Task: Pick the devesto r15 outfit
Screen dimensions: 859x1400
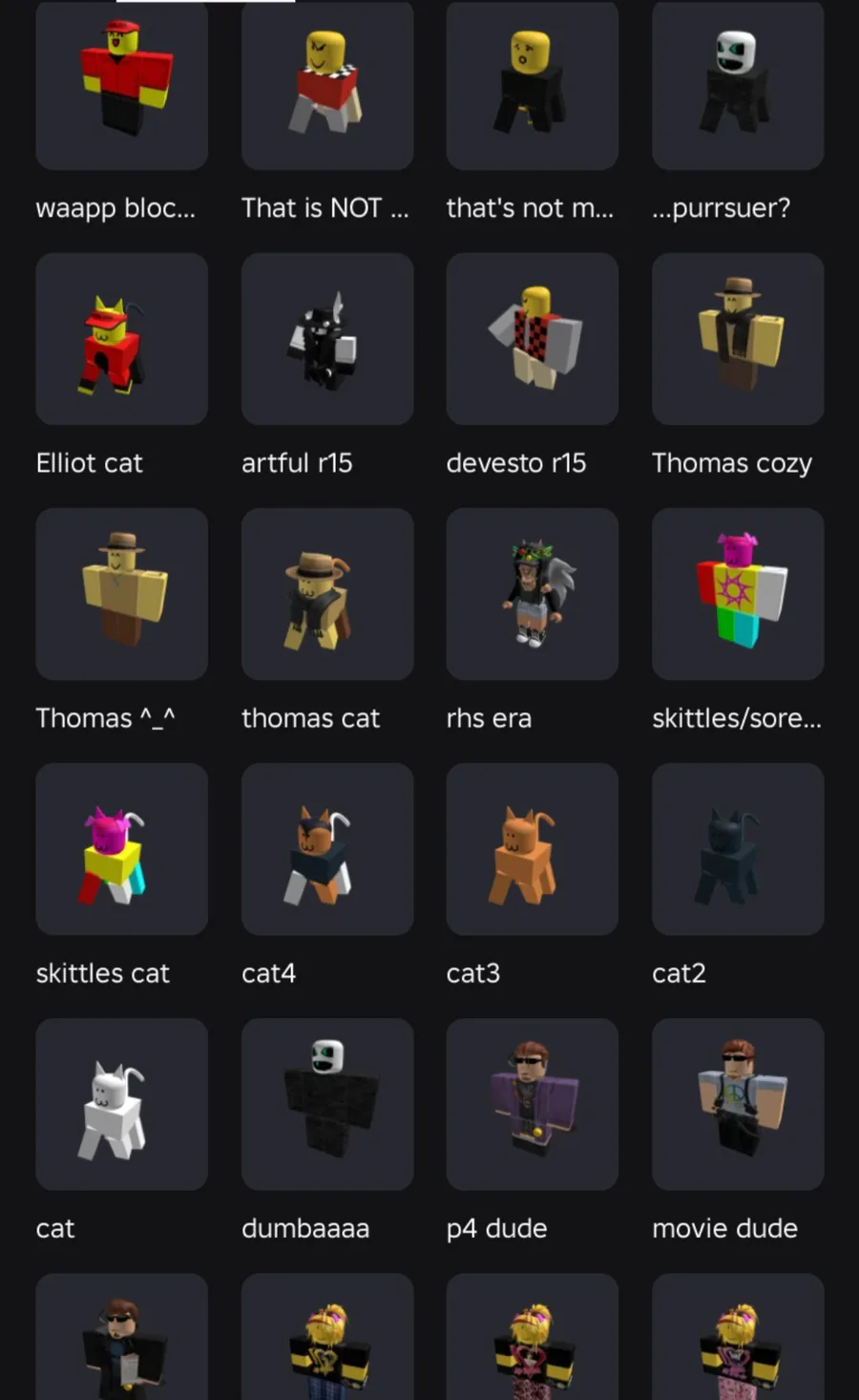Action: [x=533, y=339]
